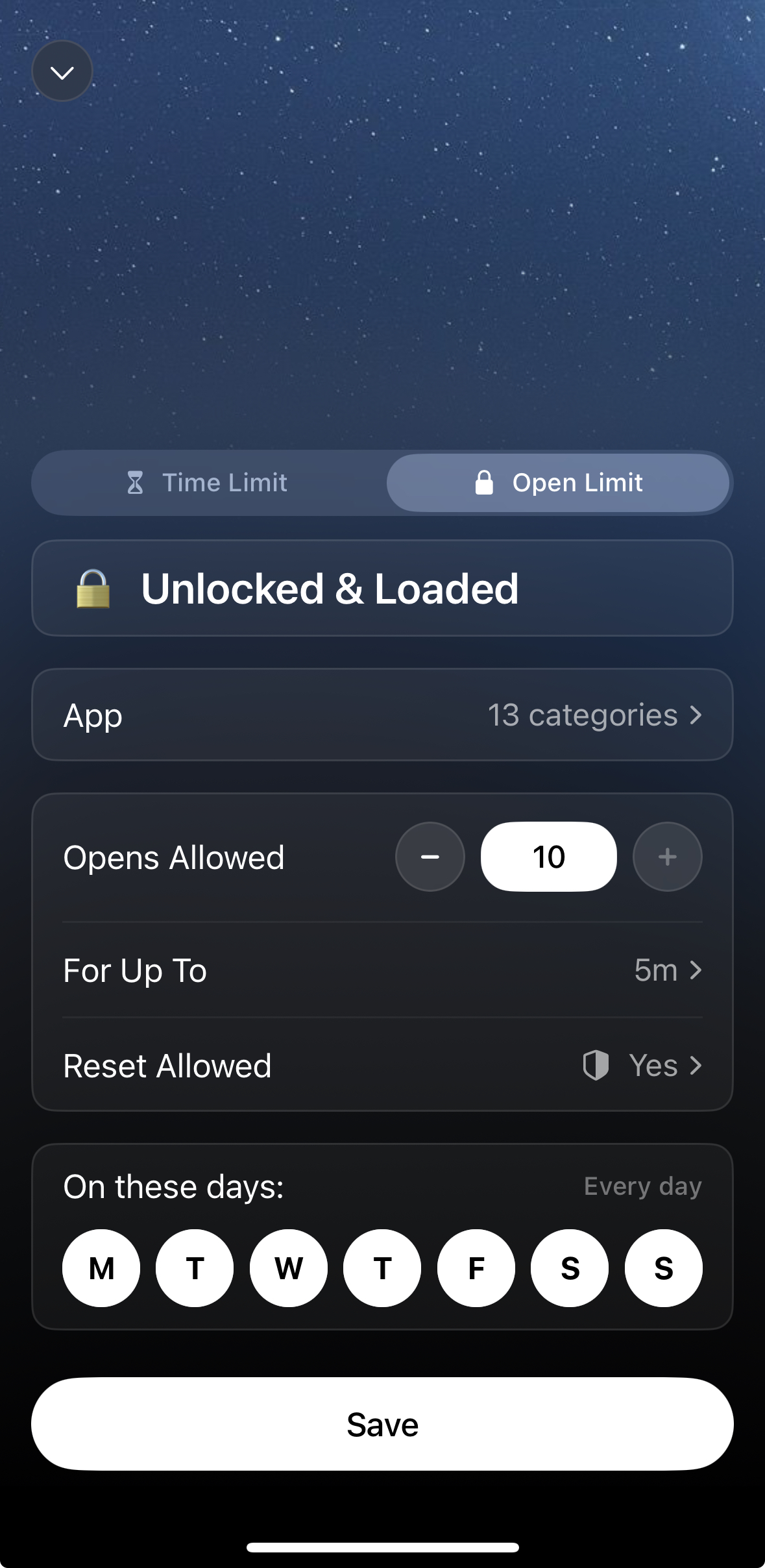Toggle Wednesday in the day selector
Image resolution: width=765 pixels, height=1568 pixels.
(289, 1268)
